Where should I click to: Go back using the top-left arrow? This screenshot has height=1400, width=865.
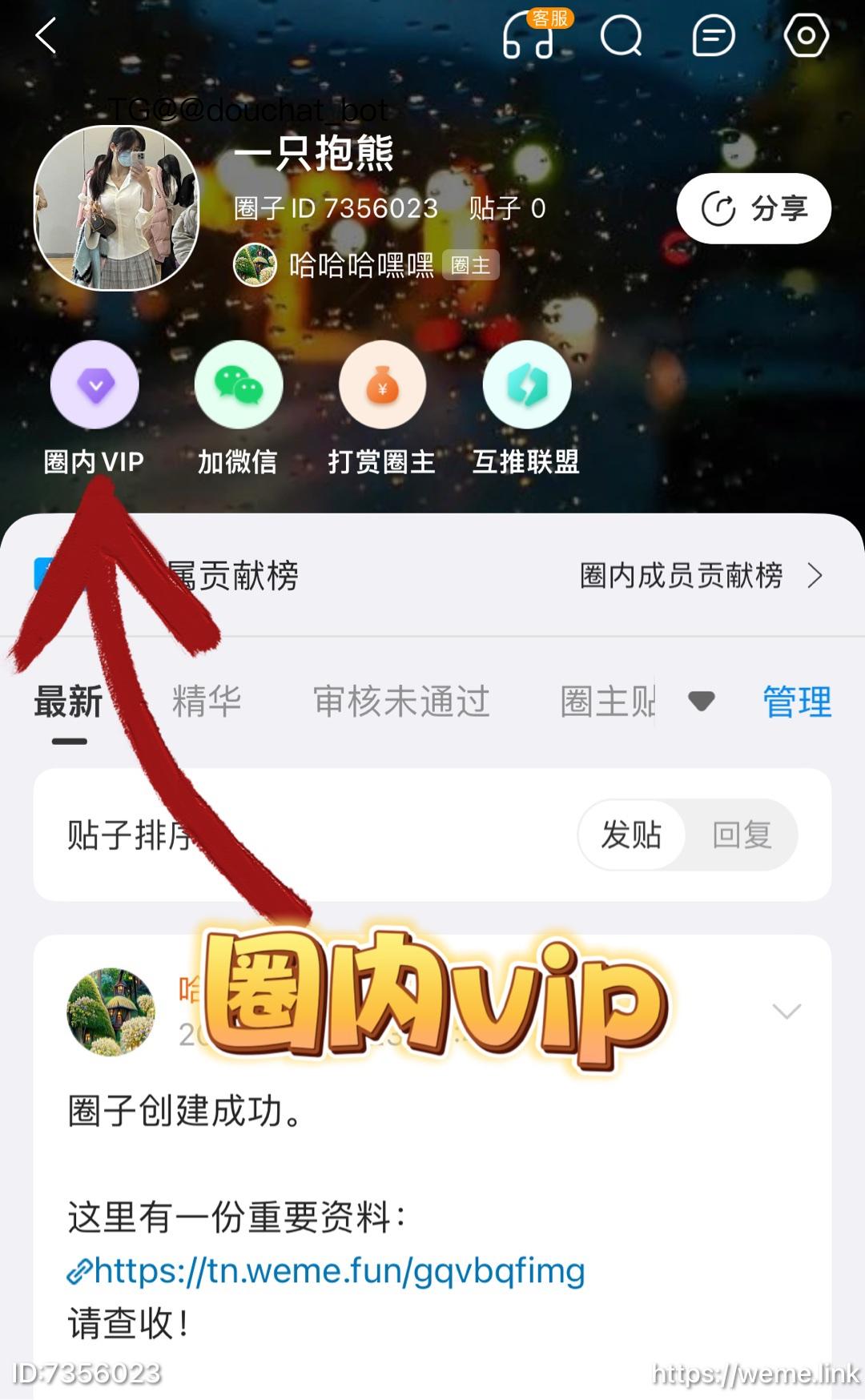click(x=46, y=36)
